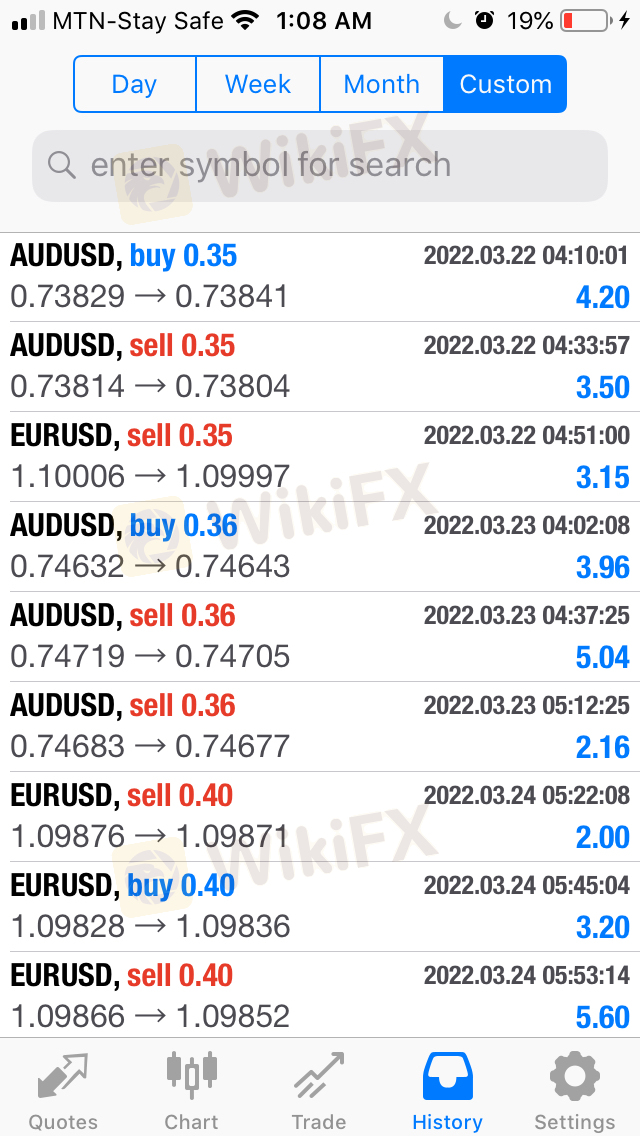Open the EURUSD buy 0.40 trade

click(320, 907)
